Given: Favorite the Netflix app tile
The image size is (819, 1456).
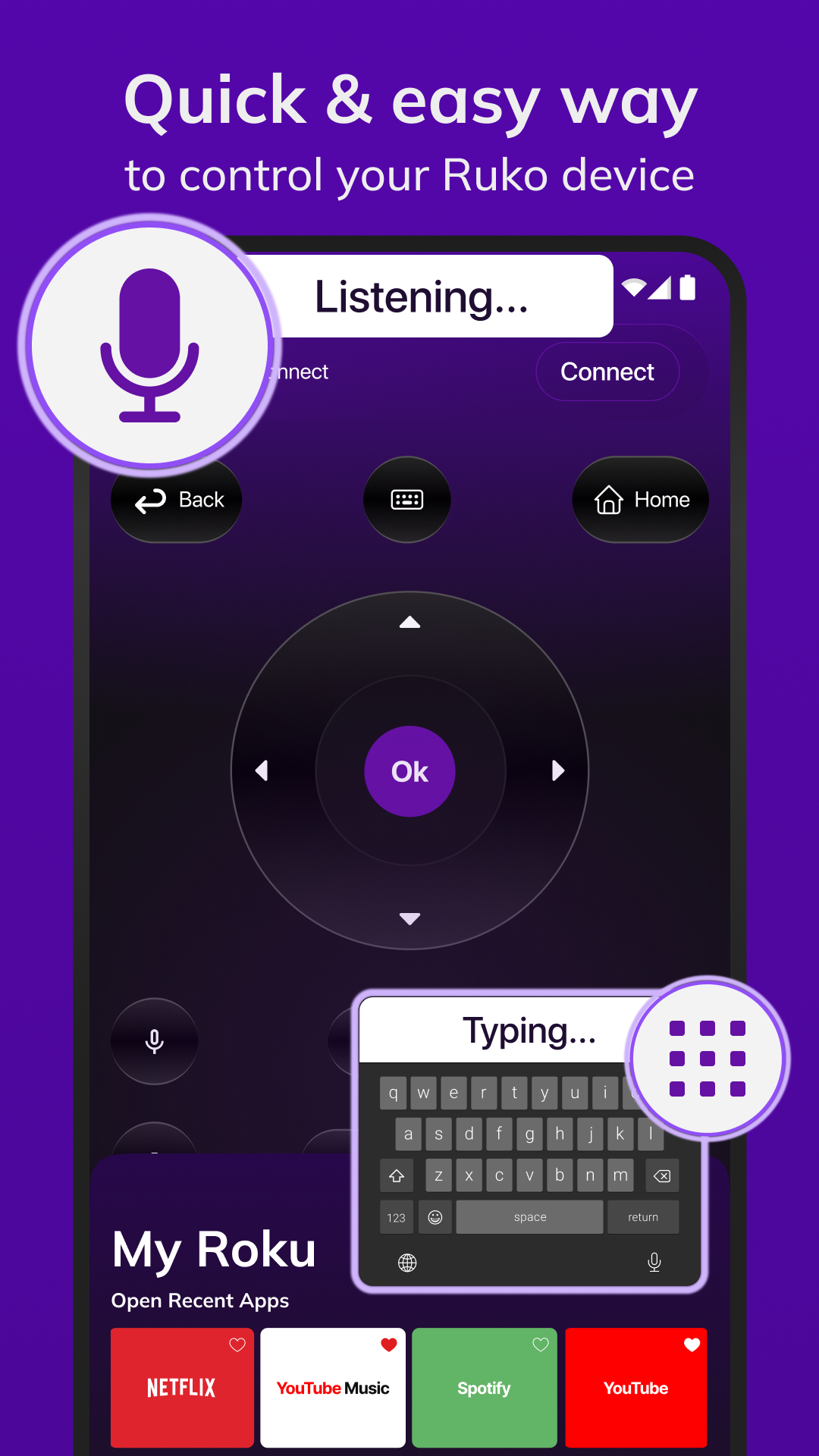Looking at the screenshot, I should point(236,1345).
